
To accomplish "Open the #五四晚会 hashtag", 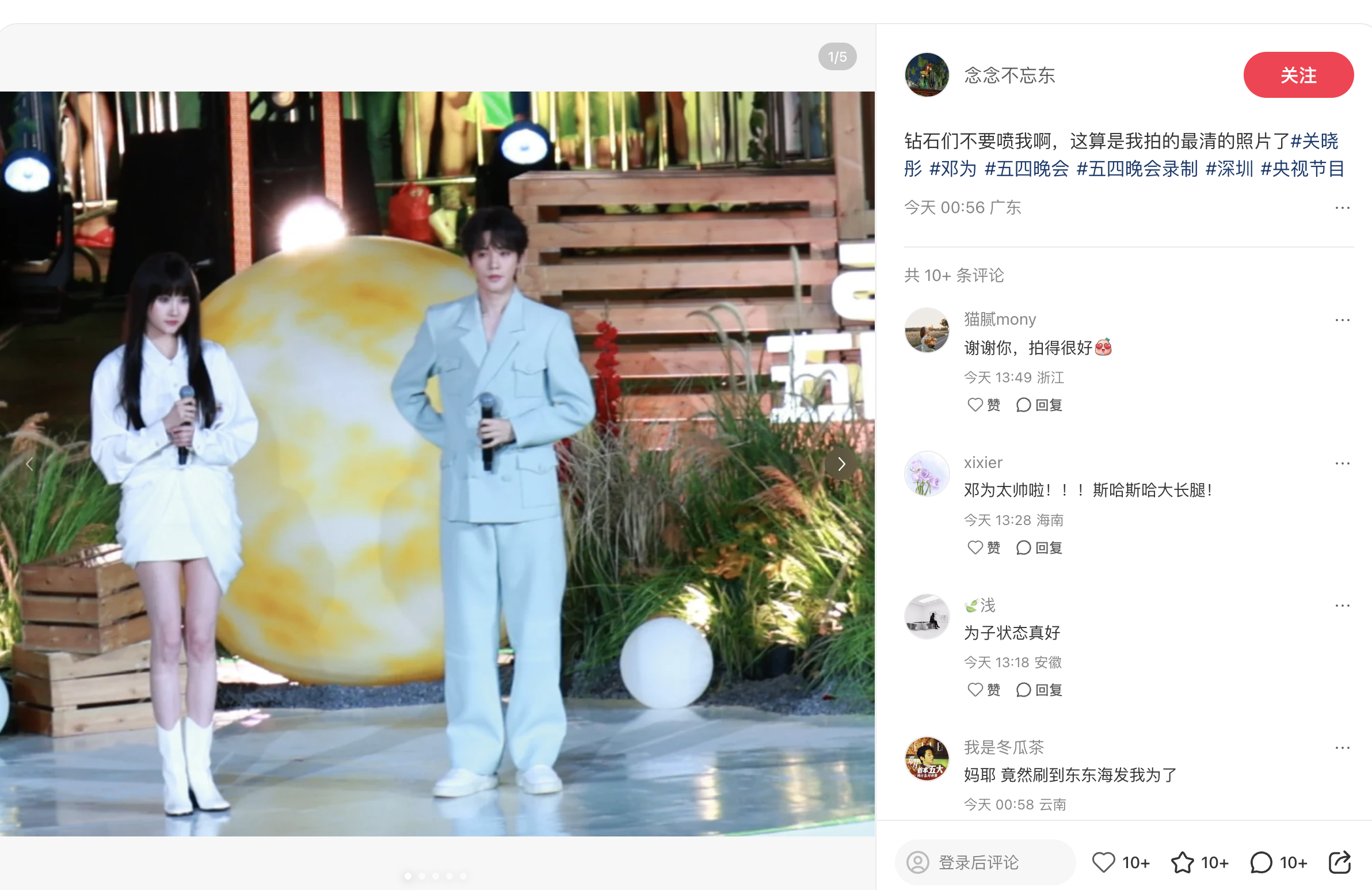I will pos(1026,169).
